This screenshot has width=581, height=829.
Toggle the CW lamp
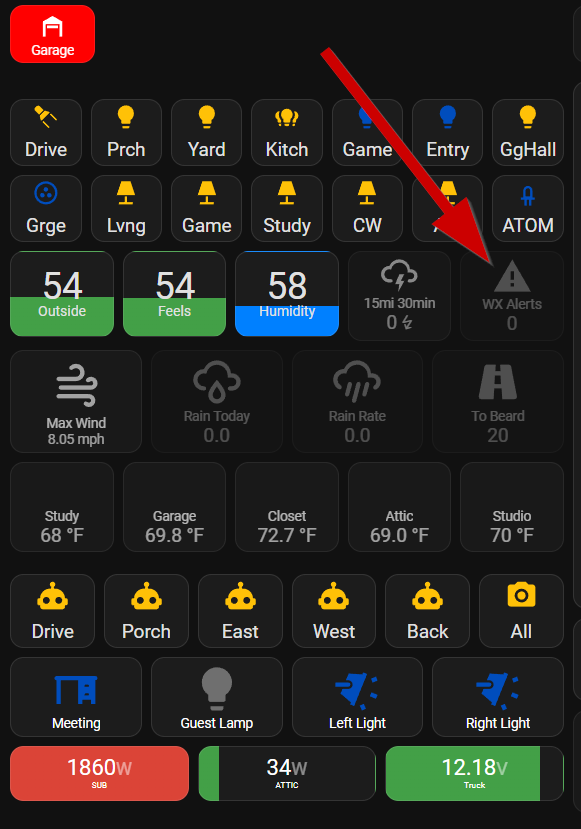(367, 208)
